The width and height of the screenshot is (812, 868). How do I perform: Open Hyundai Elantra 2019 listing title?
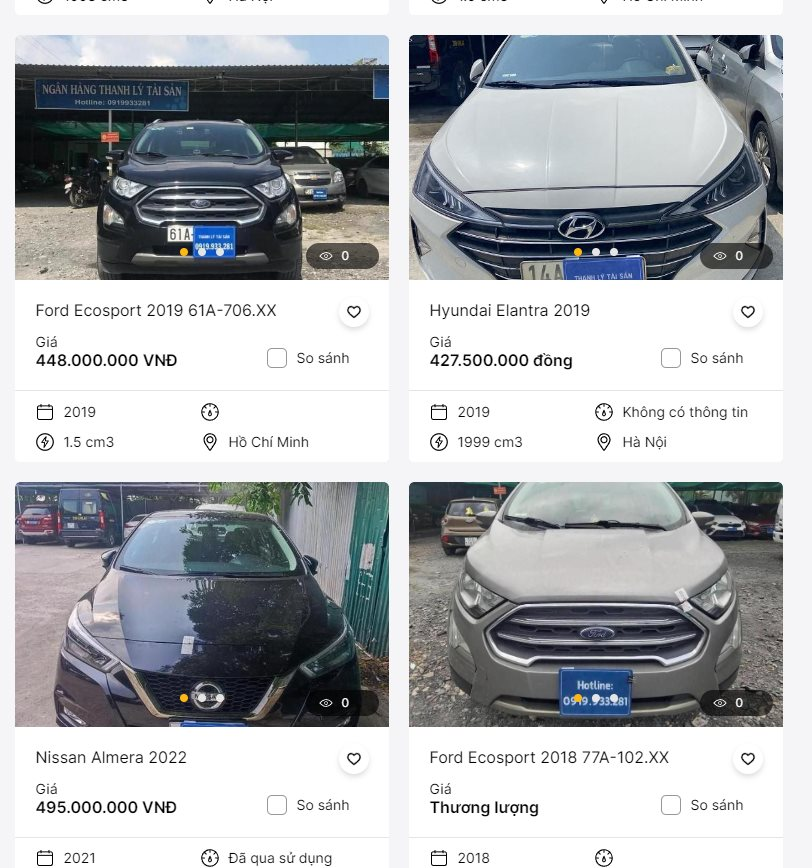point(510,311)
